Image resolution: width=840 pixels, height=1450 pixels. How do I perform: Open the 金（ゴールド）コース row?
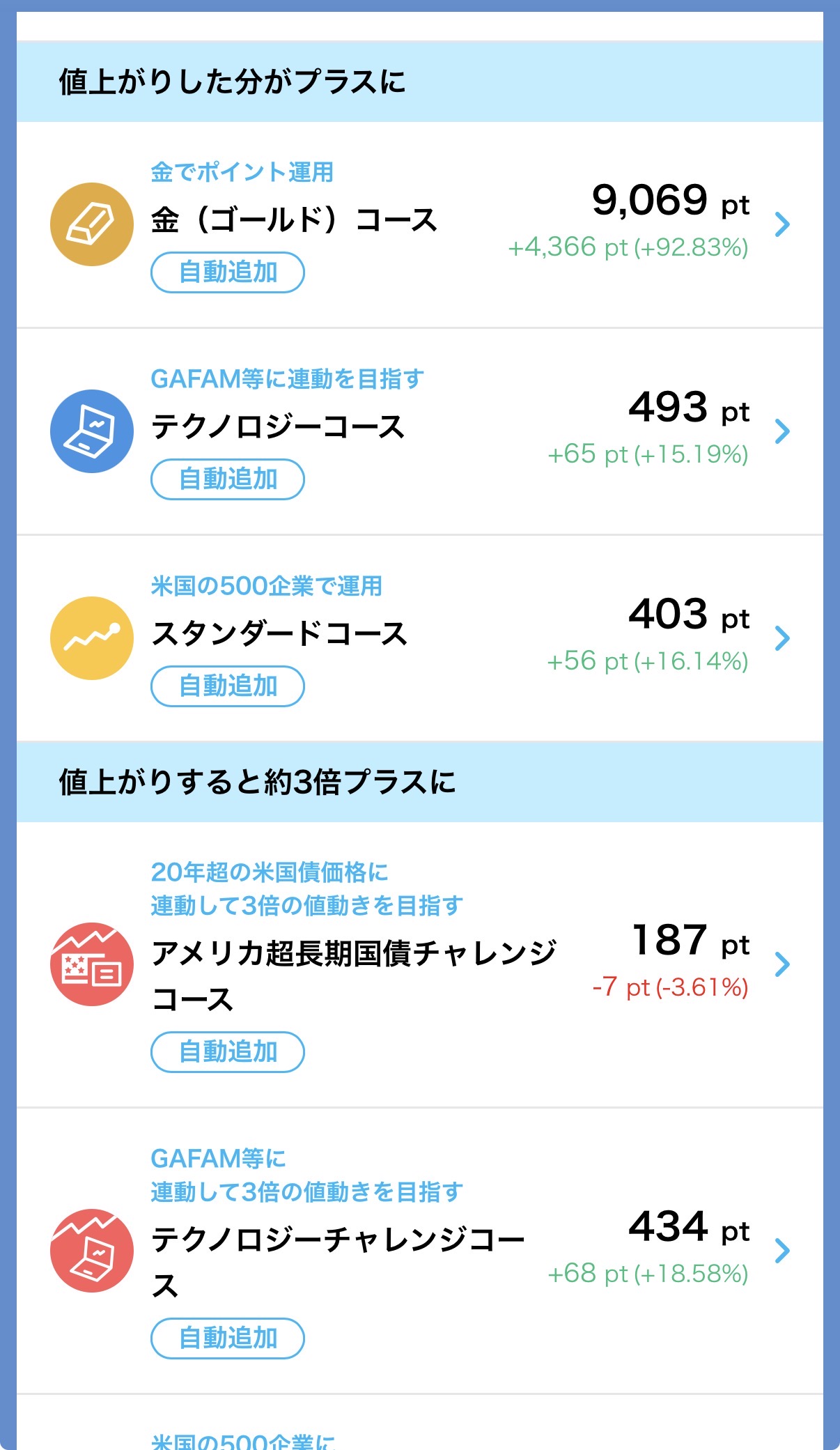pyautogui.click(x=782, y=224)
